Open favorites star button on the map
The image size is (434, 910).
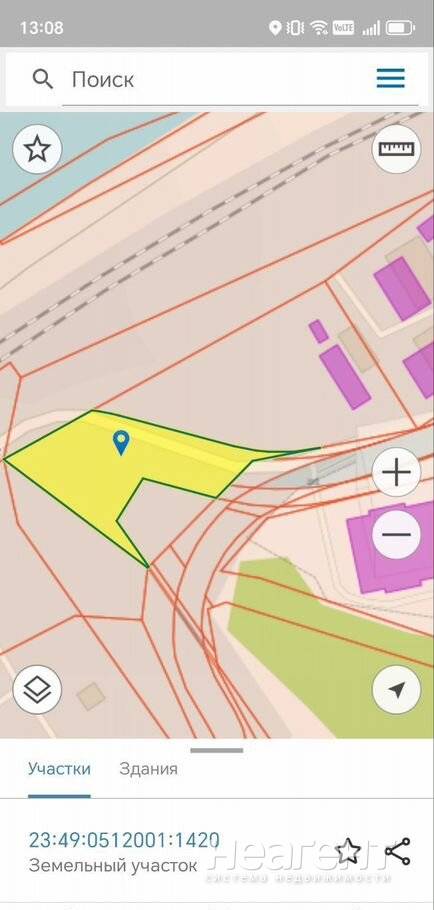(37, 150)
